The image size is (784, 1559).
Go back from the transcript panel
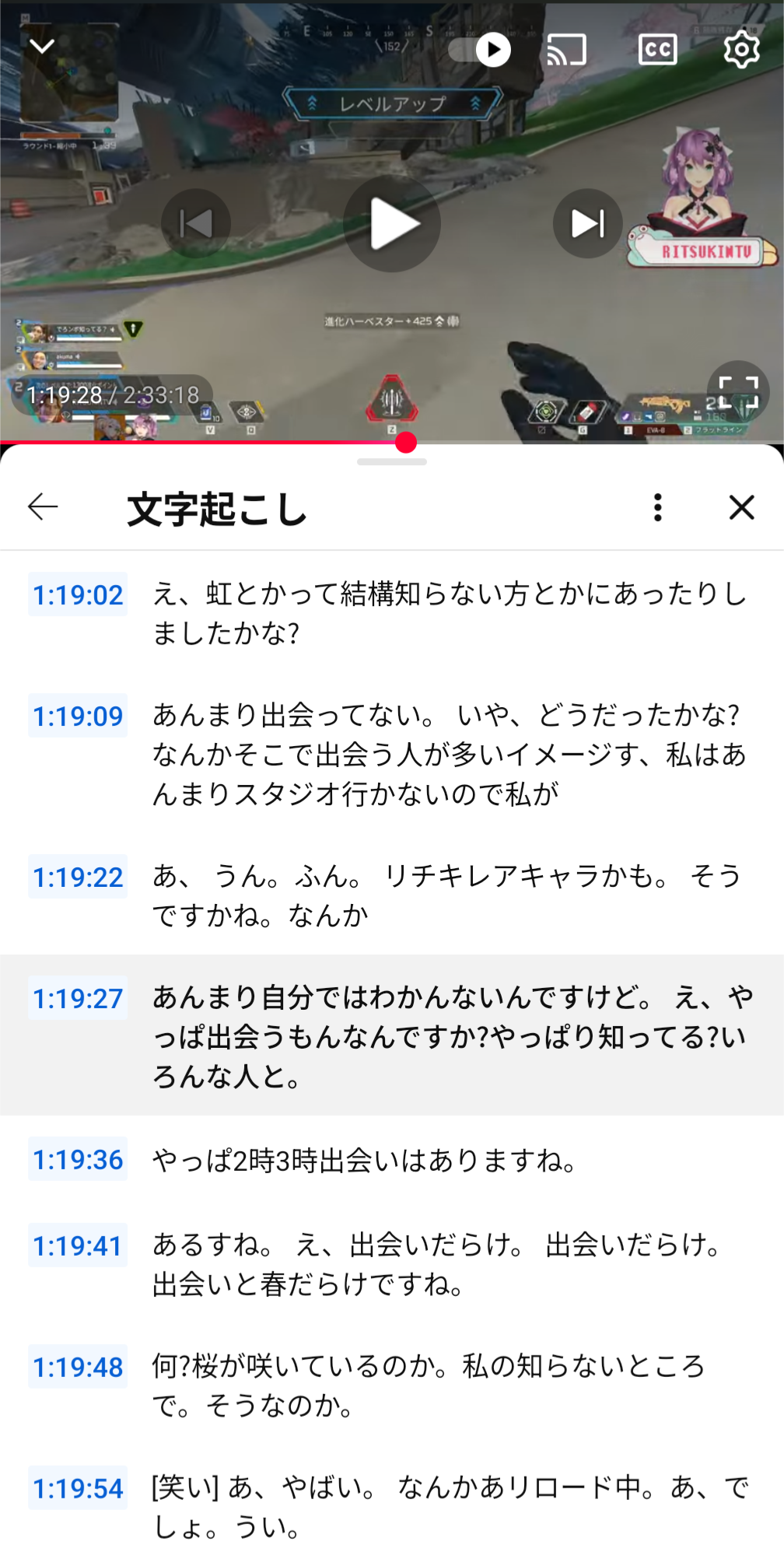point(43,507)
